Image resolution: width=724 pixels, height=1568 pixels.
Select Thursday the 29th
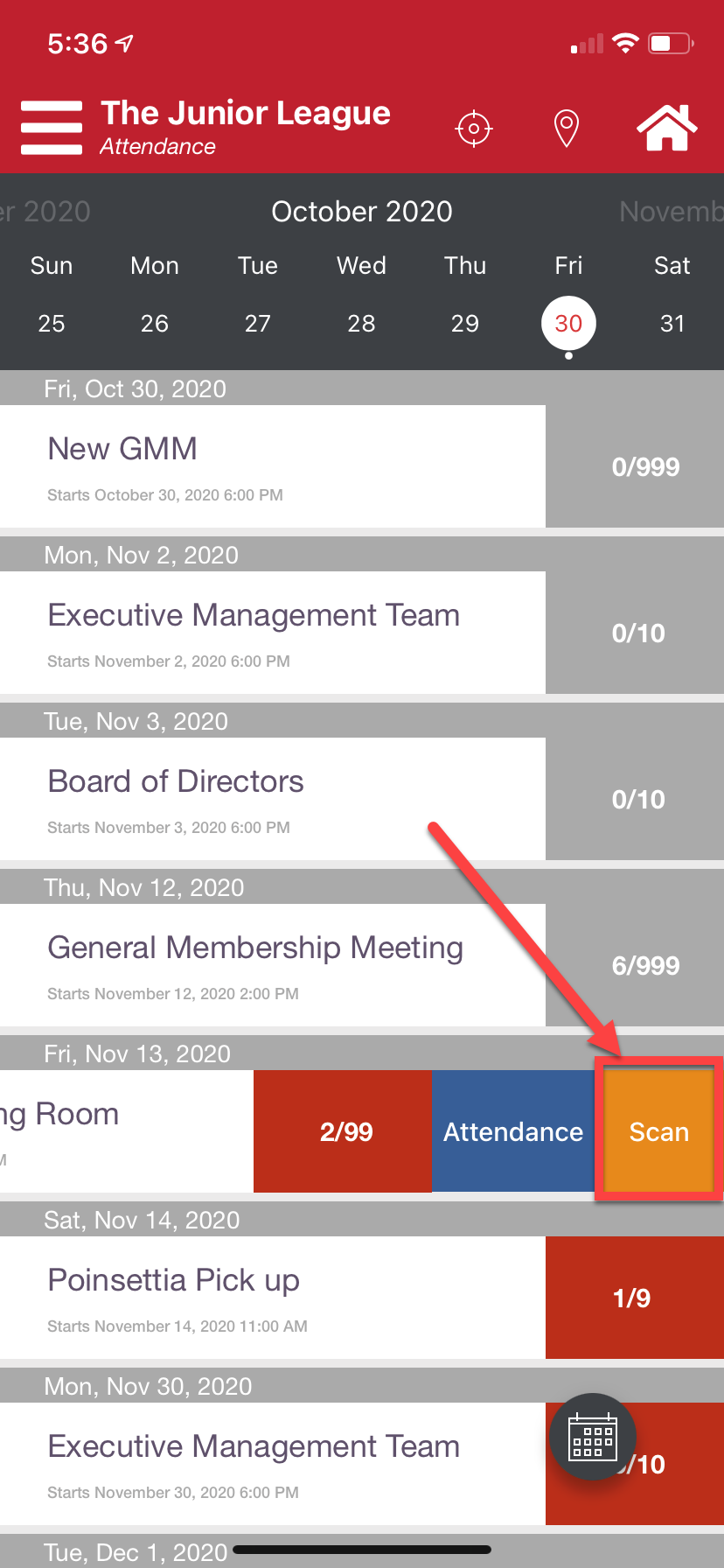465,323
